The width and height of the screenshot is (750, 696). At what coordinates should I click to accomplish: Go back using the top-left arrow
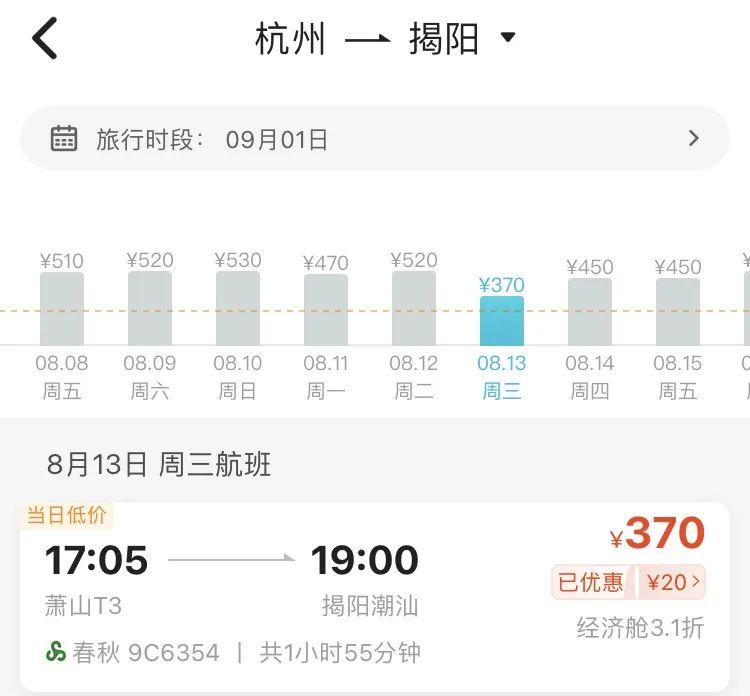pyautogui.click(x=45, y=39)
